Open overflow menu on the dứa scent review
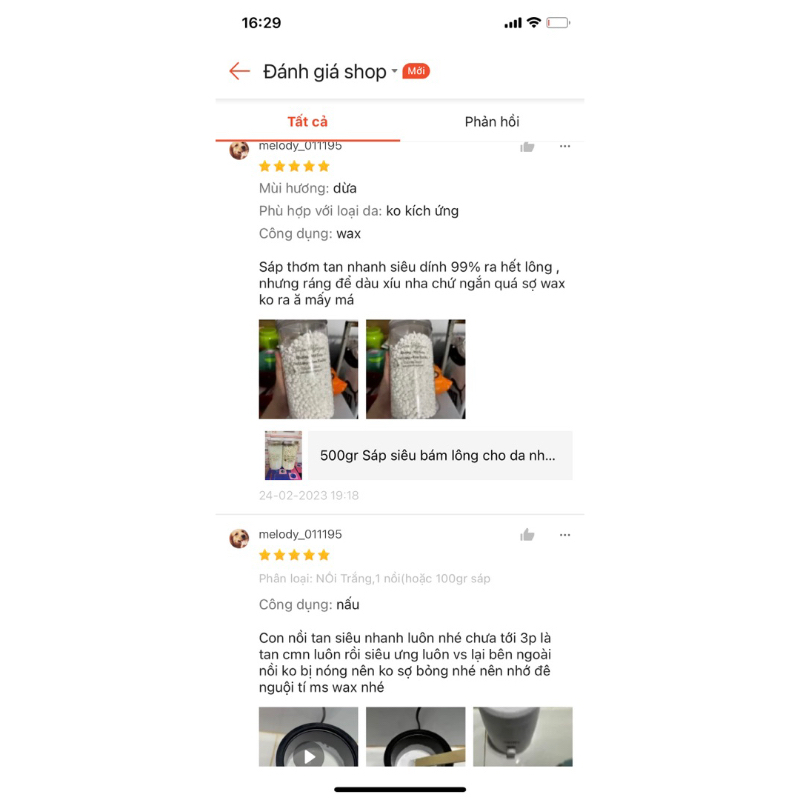800x800 pixels. 565,147
